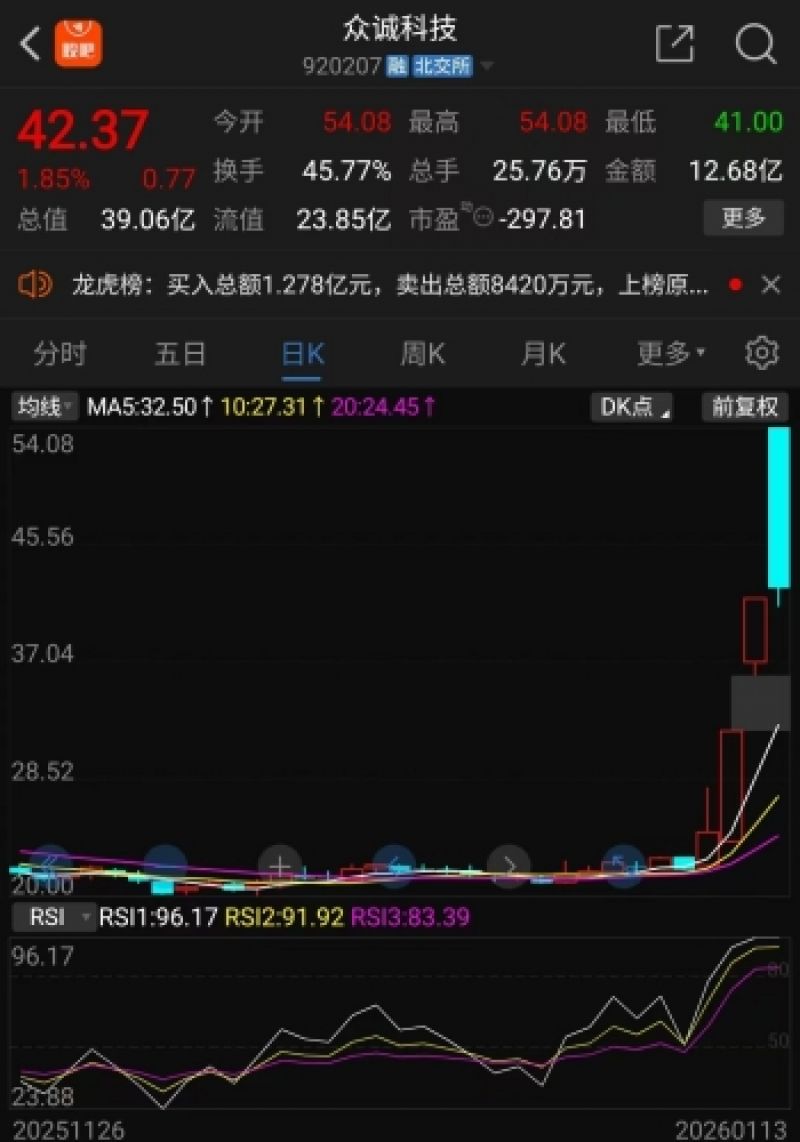Switch to the 周K tab
Screen dimensions: 800x1142
[x=421, y=353]
